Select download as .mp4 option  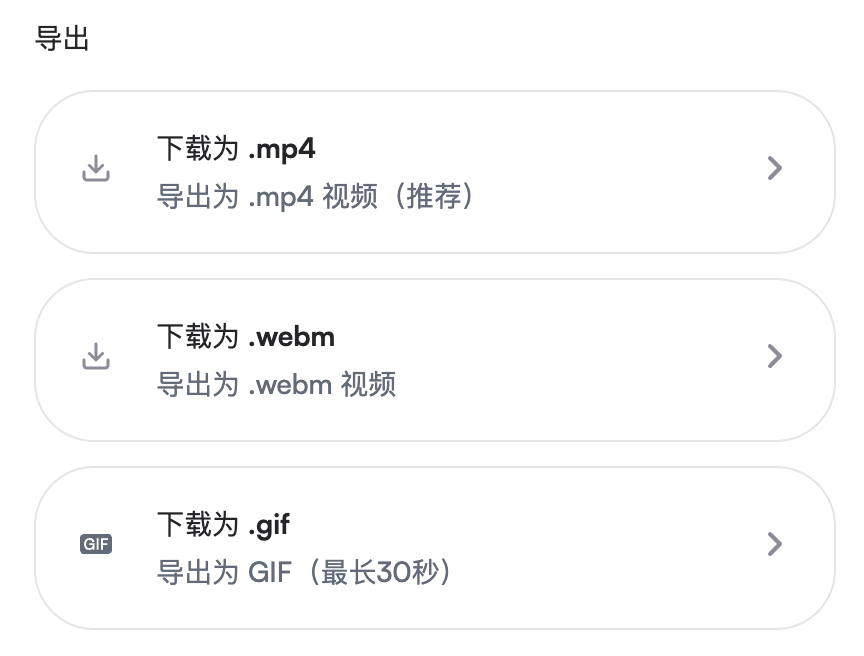434,171
